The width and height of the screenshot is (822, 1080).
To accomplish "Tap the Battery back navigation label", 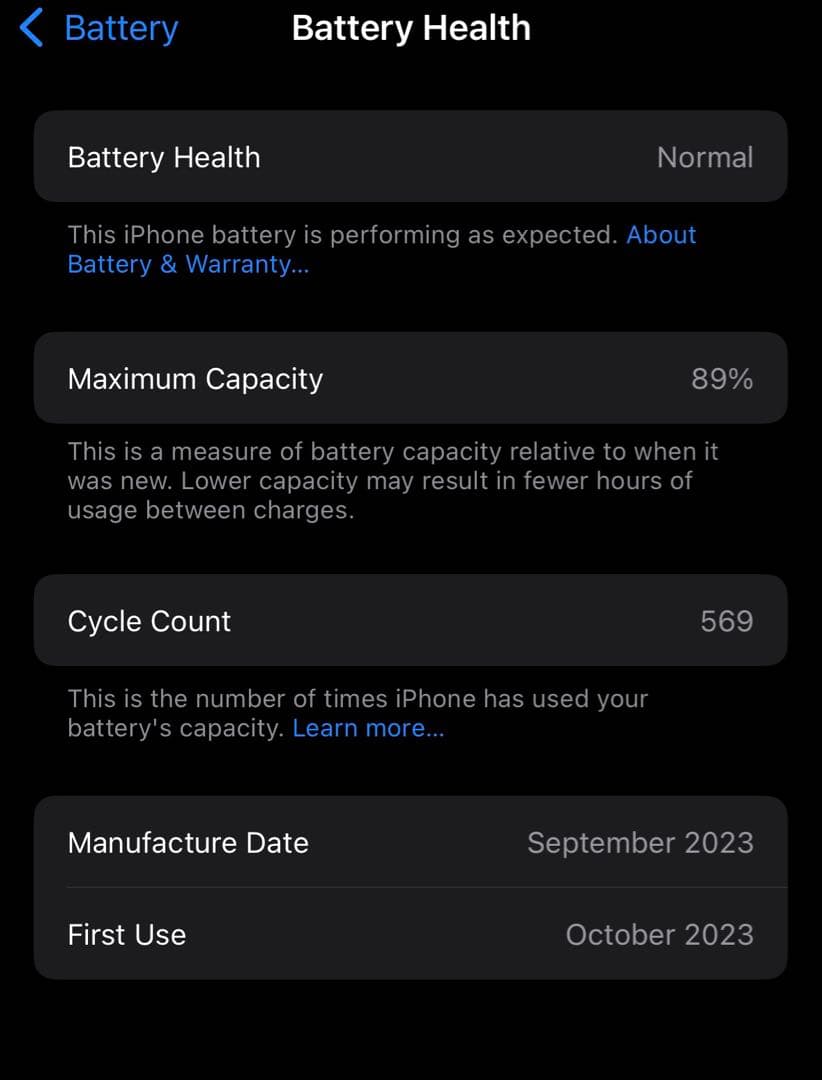I will point(120,28).
